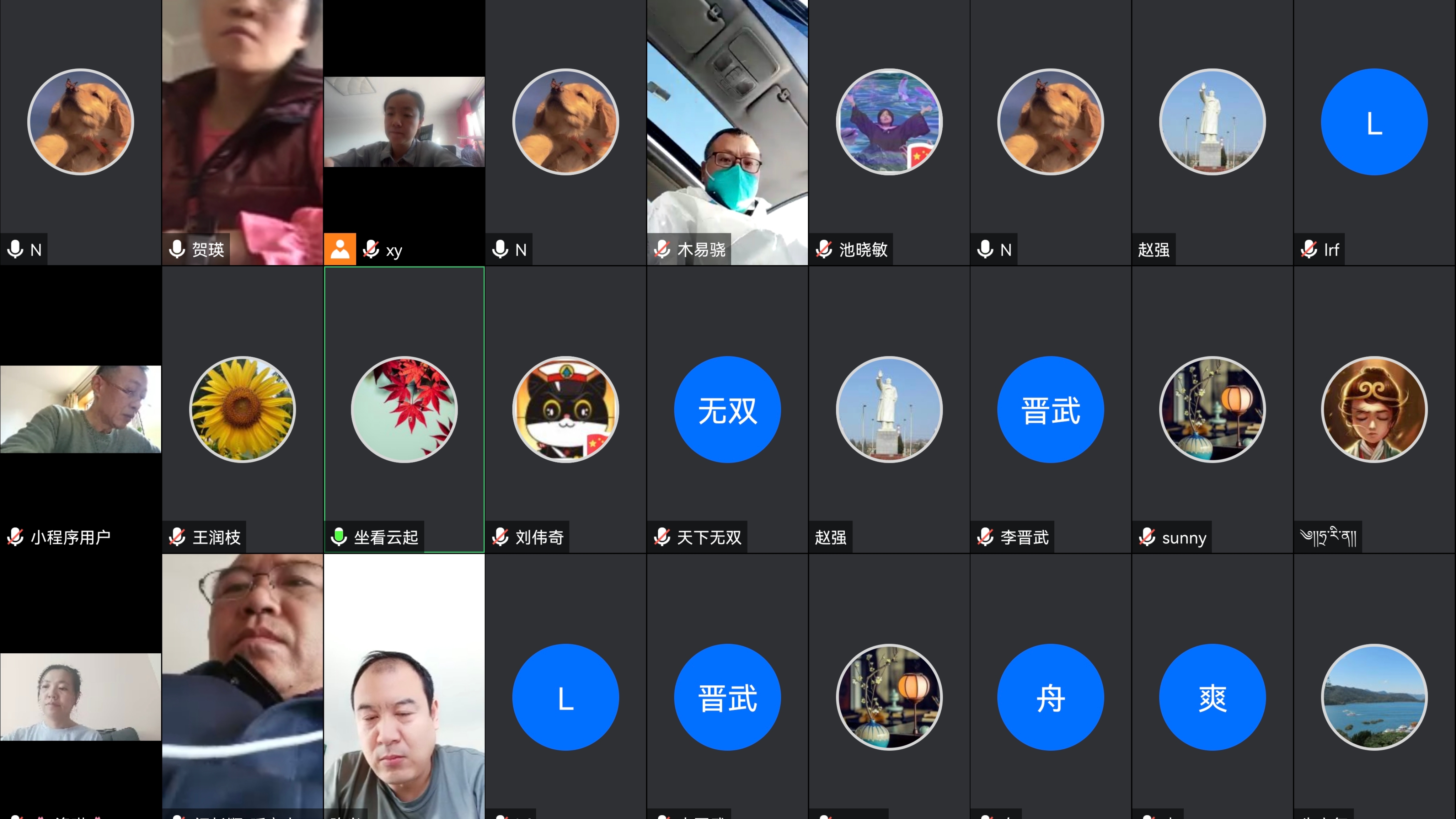This screenshot has height=819, width=1456.
Task: Select 天下无双's participant tile
Action: click(x=727, y=409)
